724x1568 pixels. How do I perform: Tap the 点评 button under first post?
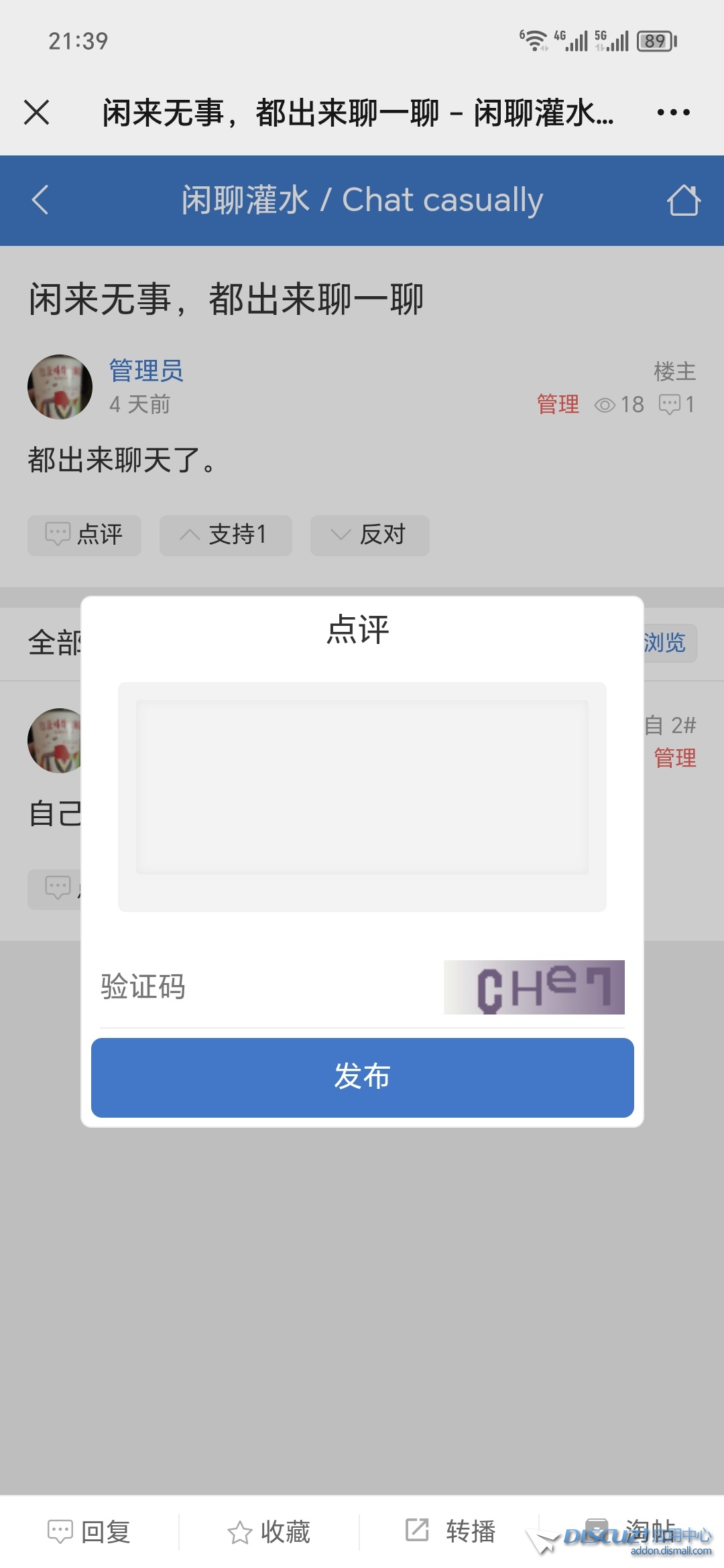click(84, 535)
